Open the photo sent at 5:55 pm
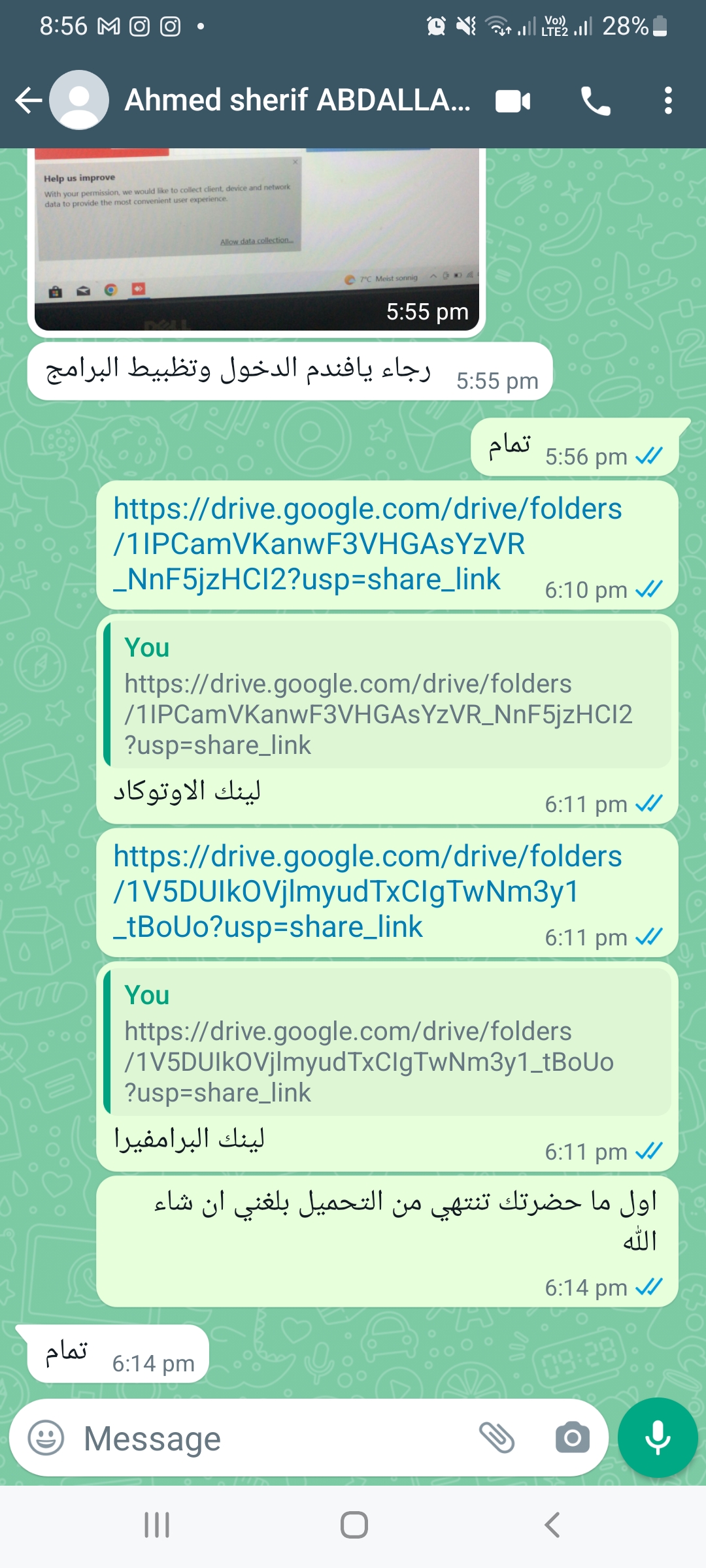 tap(256, 239)
